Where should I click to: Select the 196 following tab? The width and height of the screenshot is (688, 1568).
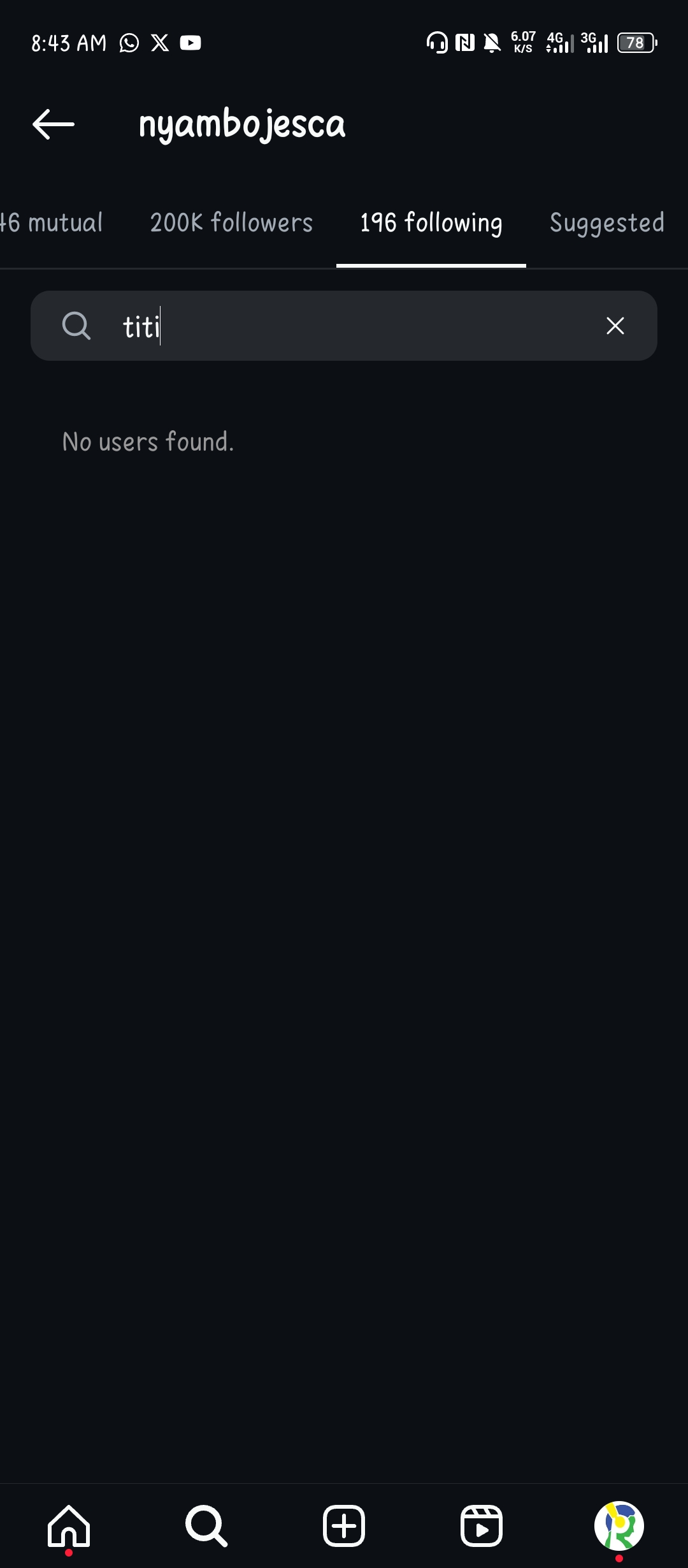point(431,223)
